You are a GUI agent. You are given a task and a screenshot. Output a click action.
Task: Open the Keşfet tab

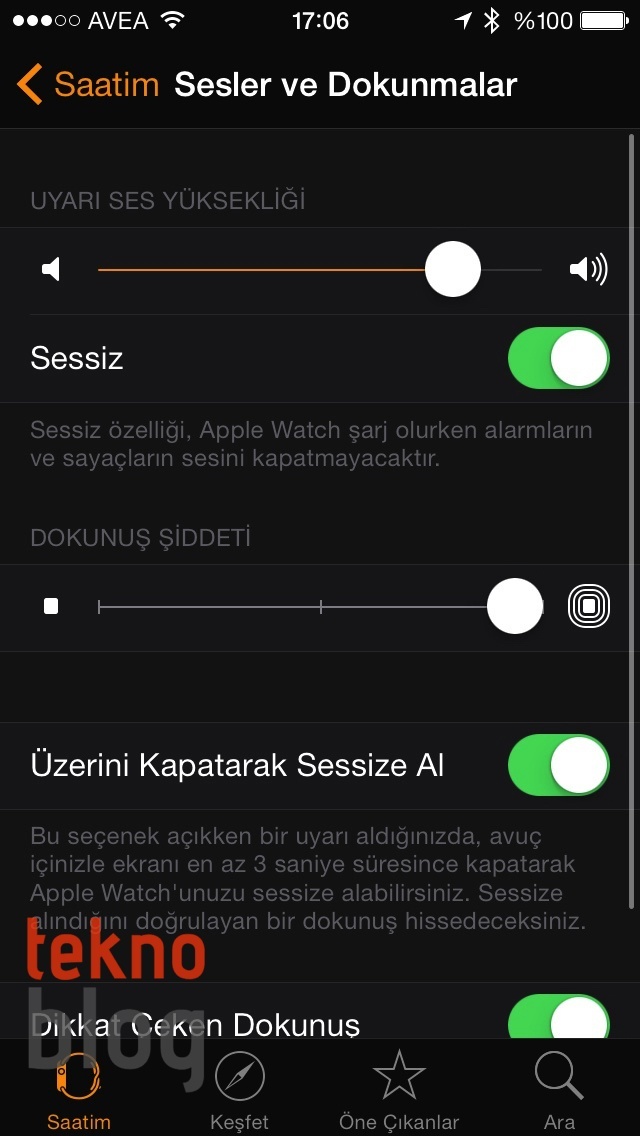coord(240,1090)
